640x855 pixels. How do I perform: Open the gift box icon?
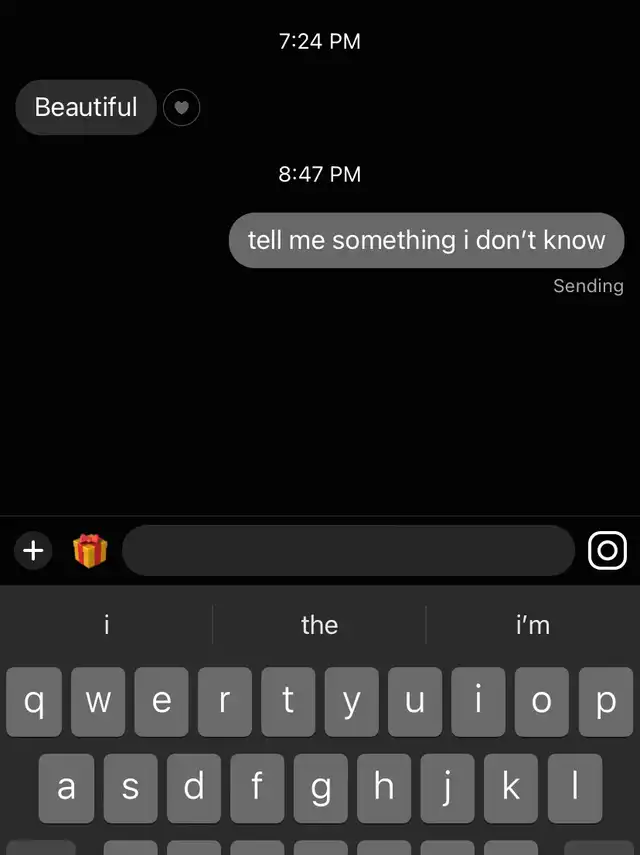(x=90, y=550)
